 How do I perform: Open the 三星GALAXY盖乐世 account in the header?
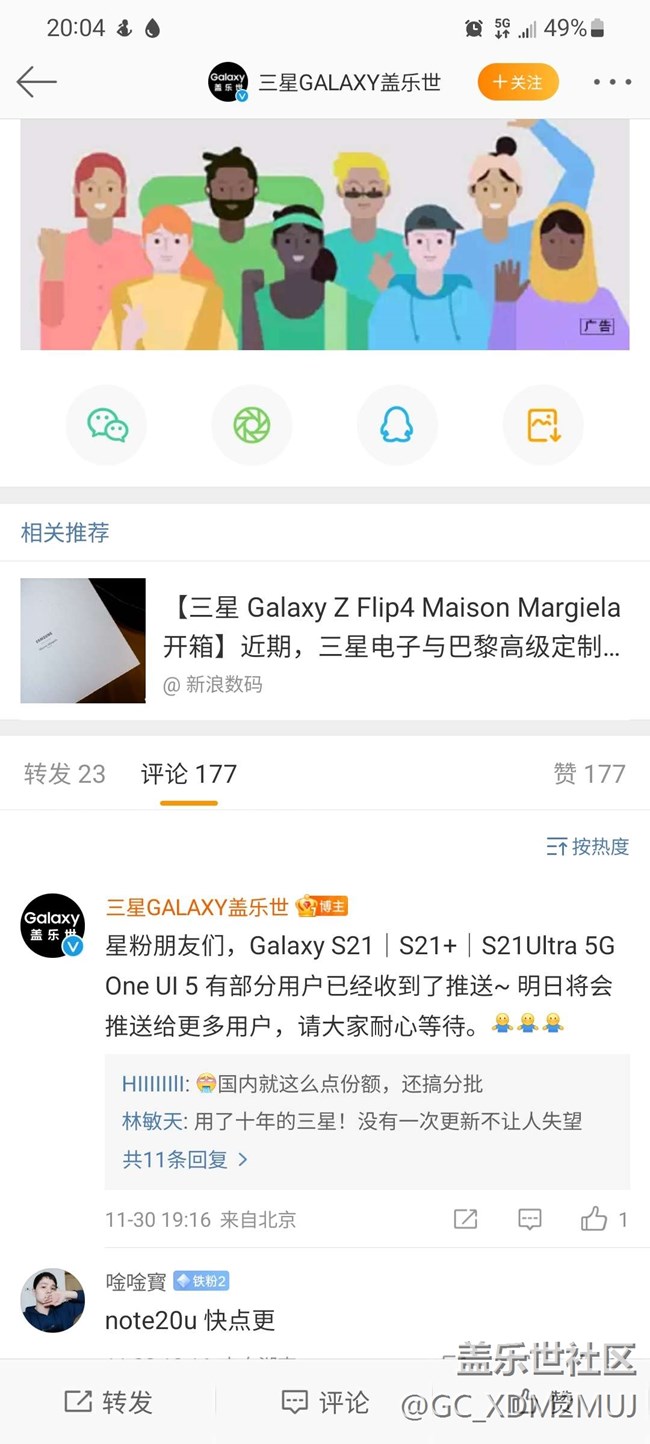click(325, 82)
